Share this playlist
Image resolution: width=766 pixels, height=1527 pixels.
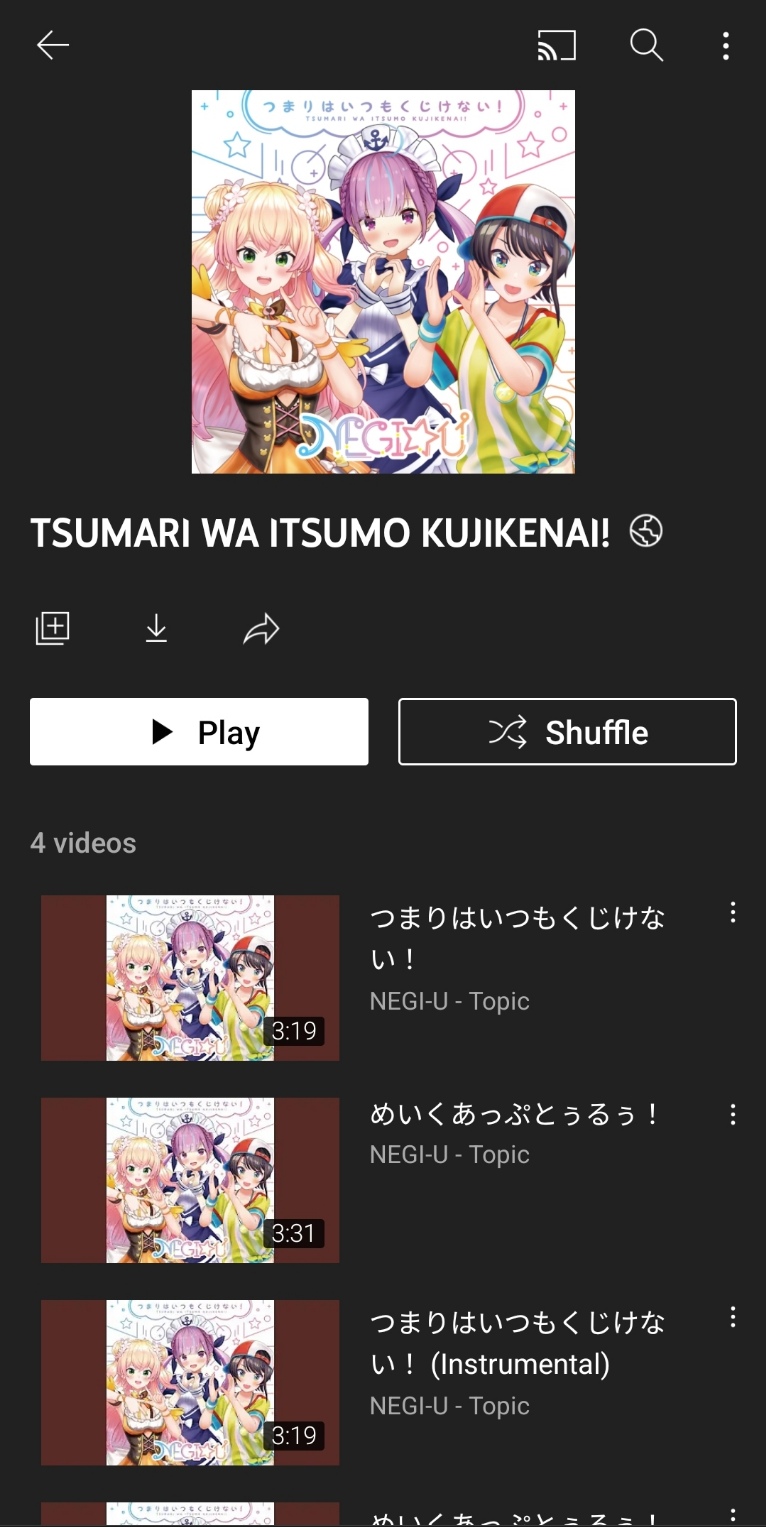point(261,629)
